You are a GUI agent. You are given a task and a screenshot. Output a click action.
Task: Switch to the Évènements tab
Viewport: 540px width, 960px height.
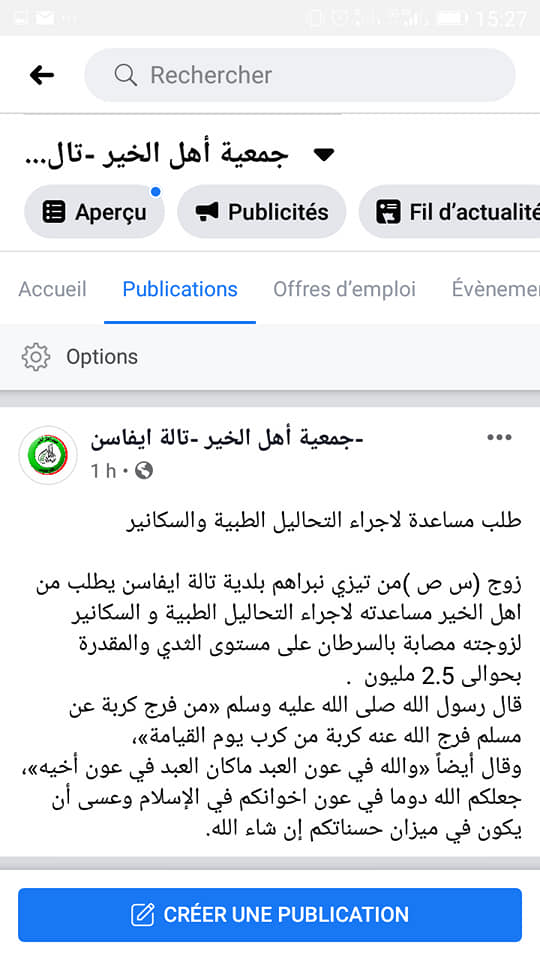click(x=495, y=289)
